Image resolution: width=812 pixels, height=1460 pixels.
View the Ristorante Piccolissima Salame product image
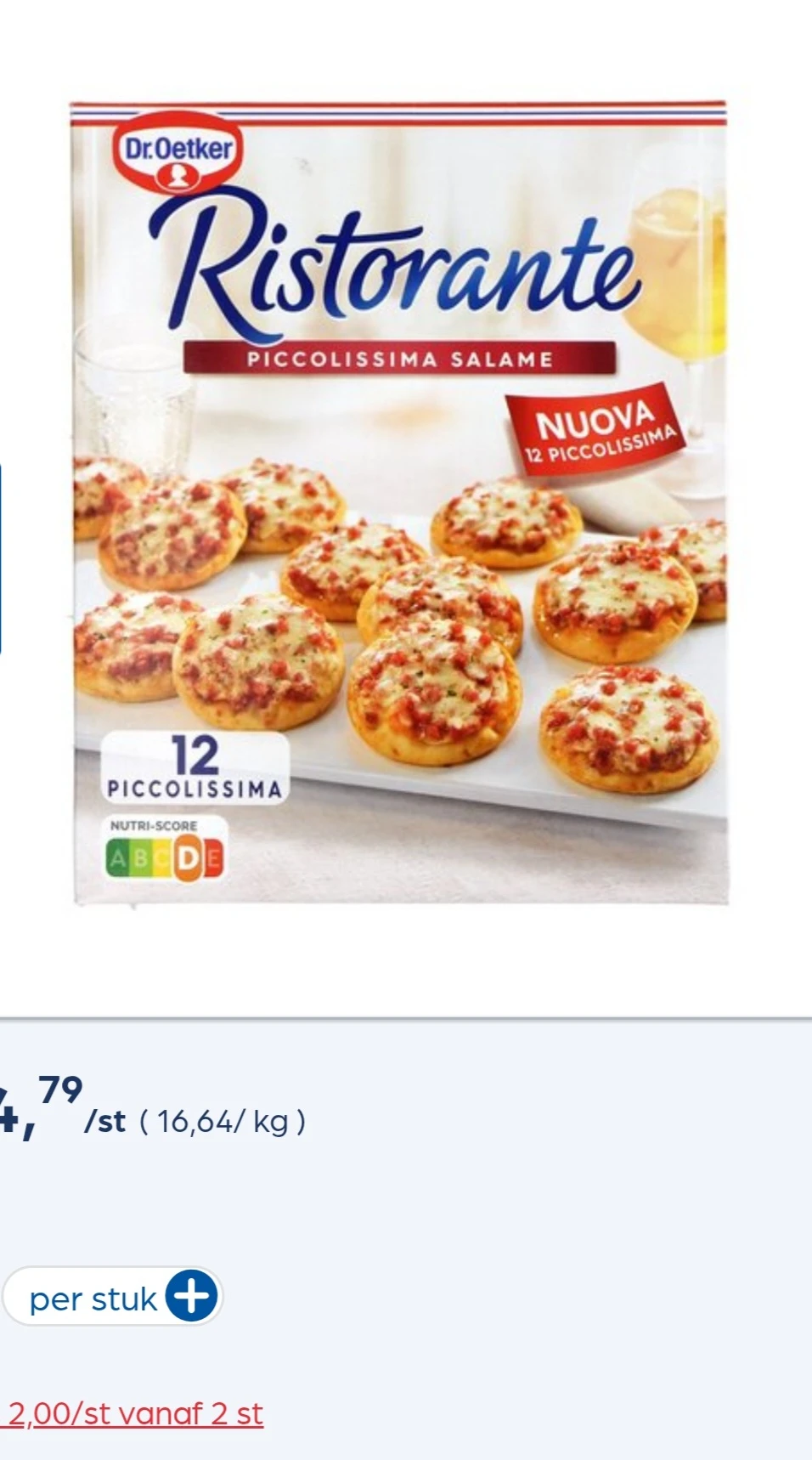click(x=399, y=501)
